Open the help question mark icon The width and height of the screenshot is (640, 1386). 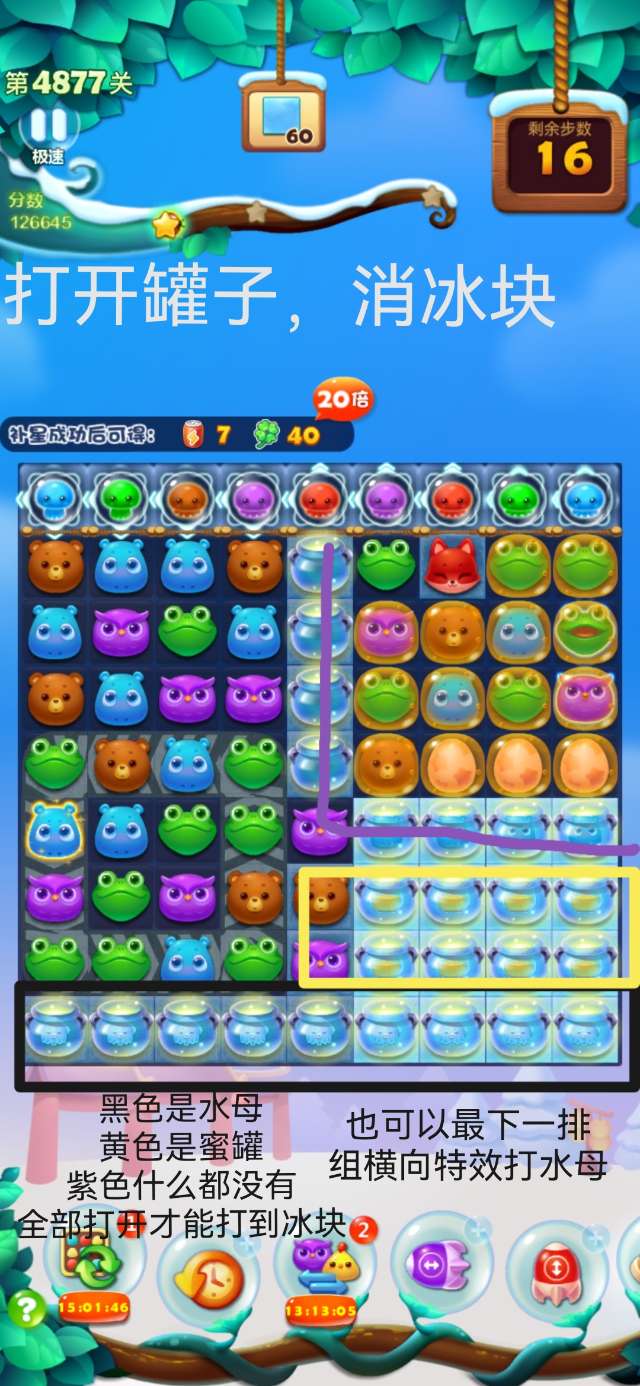tap(23, 1307)
